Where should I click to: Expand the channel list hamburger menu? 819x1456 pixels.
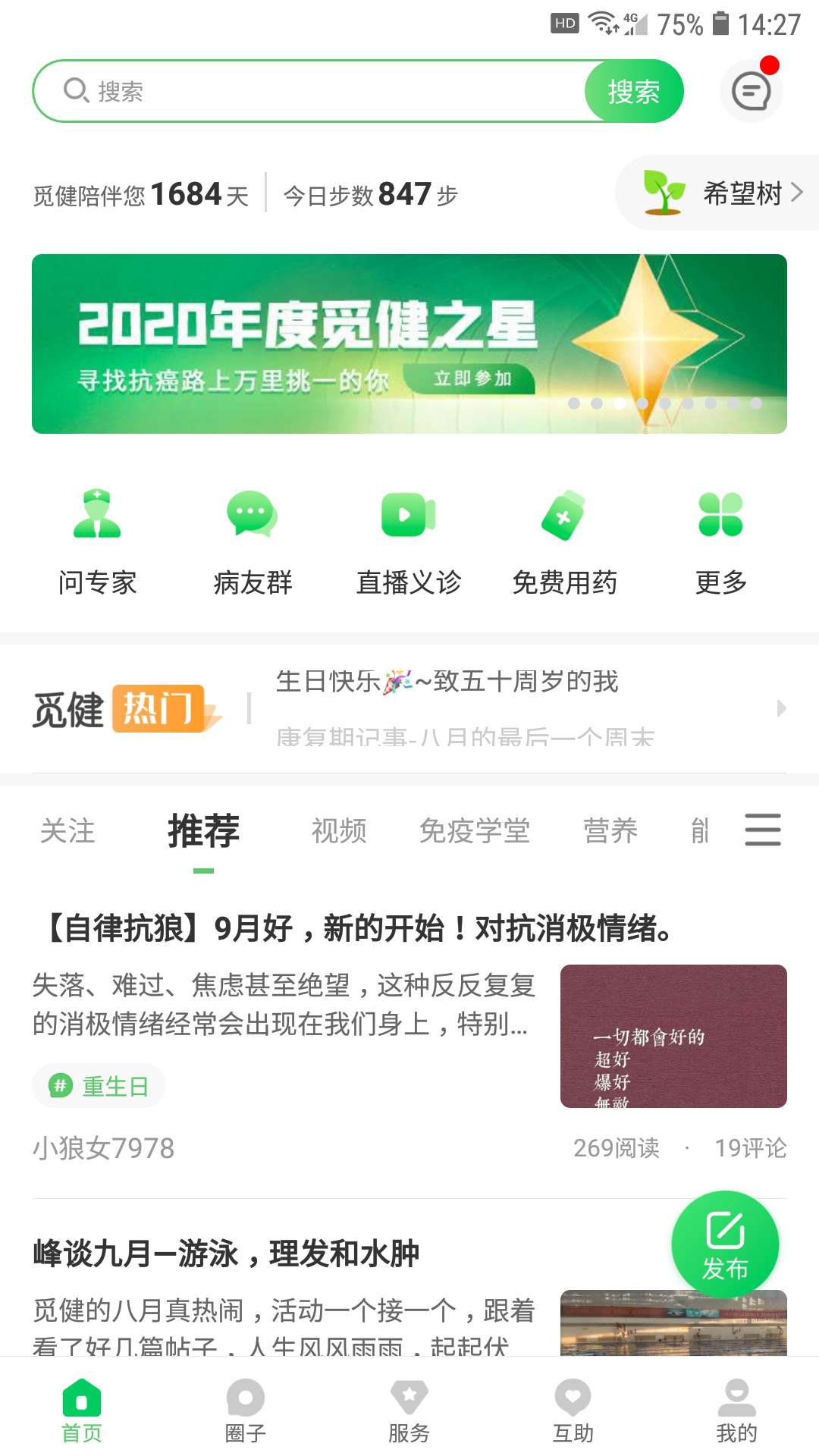pos(763,830)
